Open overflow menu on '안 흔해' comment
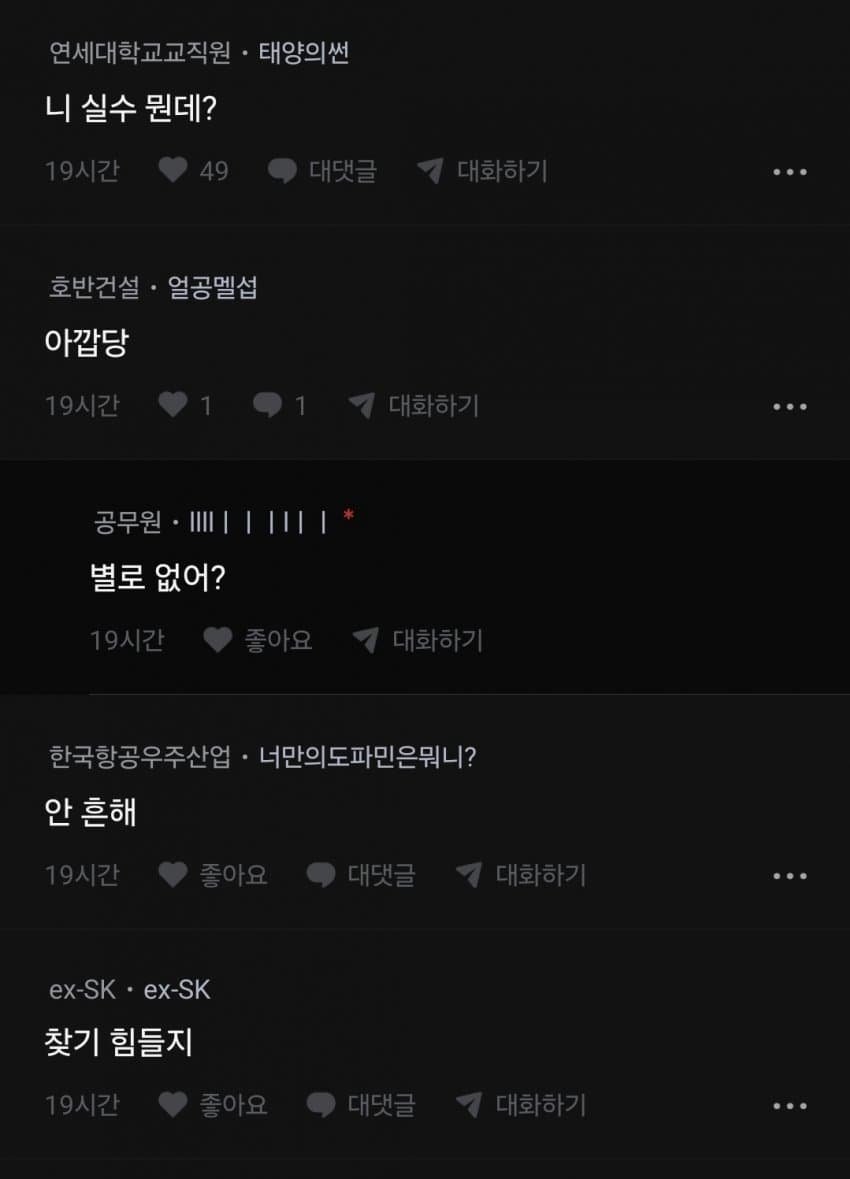This screenshot has height=1179, width=850. [790, 876]
